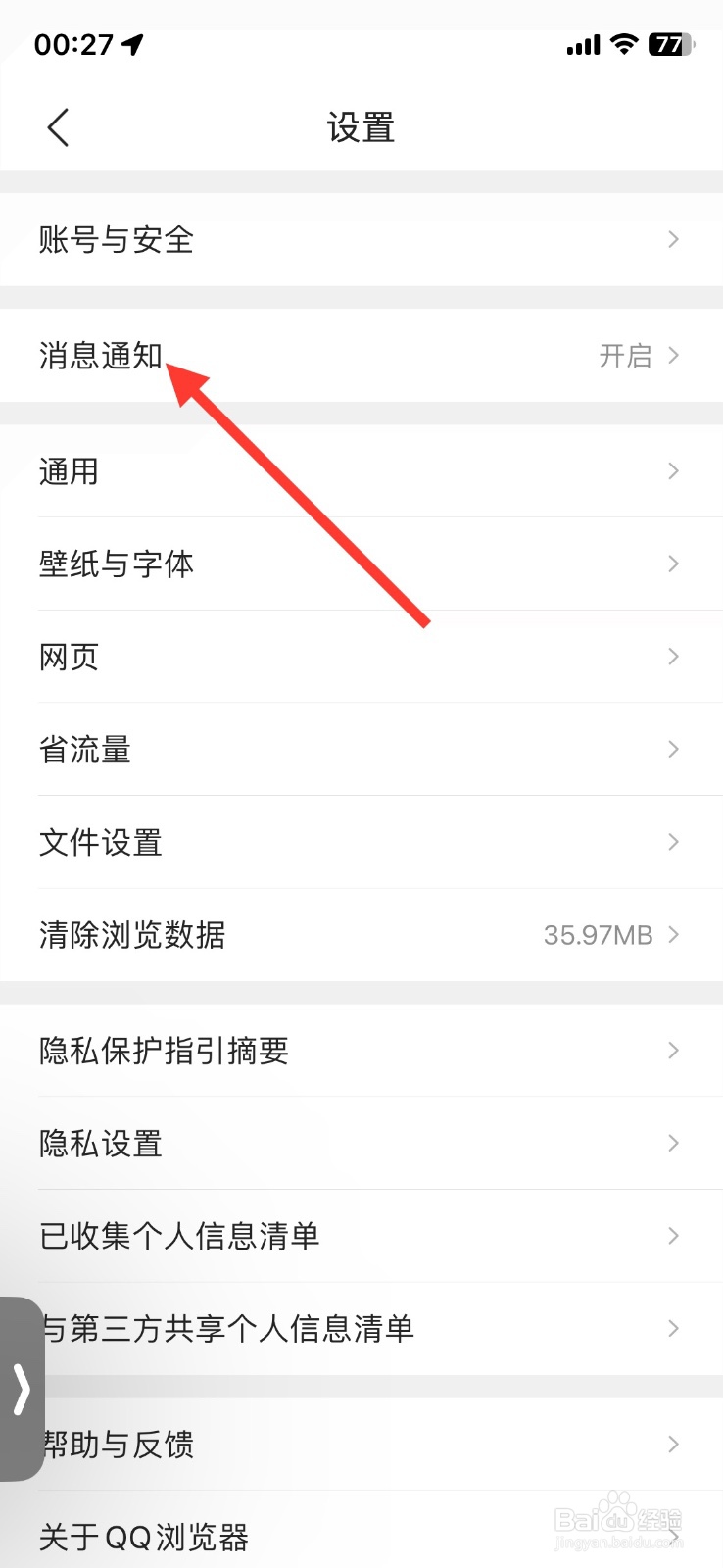Expand 通用 settings with the arrow
Screen dimensions: 723x1568
click(672, 471)
